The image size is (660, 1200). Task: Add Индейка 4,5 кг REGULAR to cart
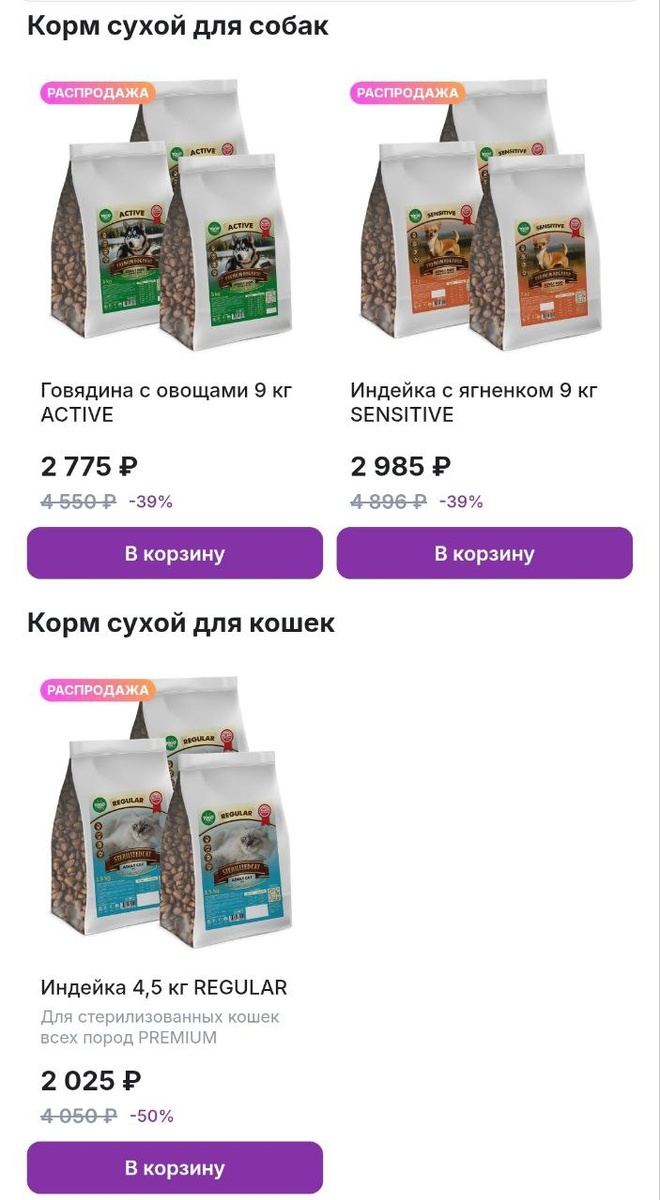pos(175,1167)
